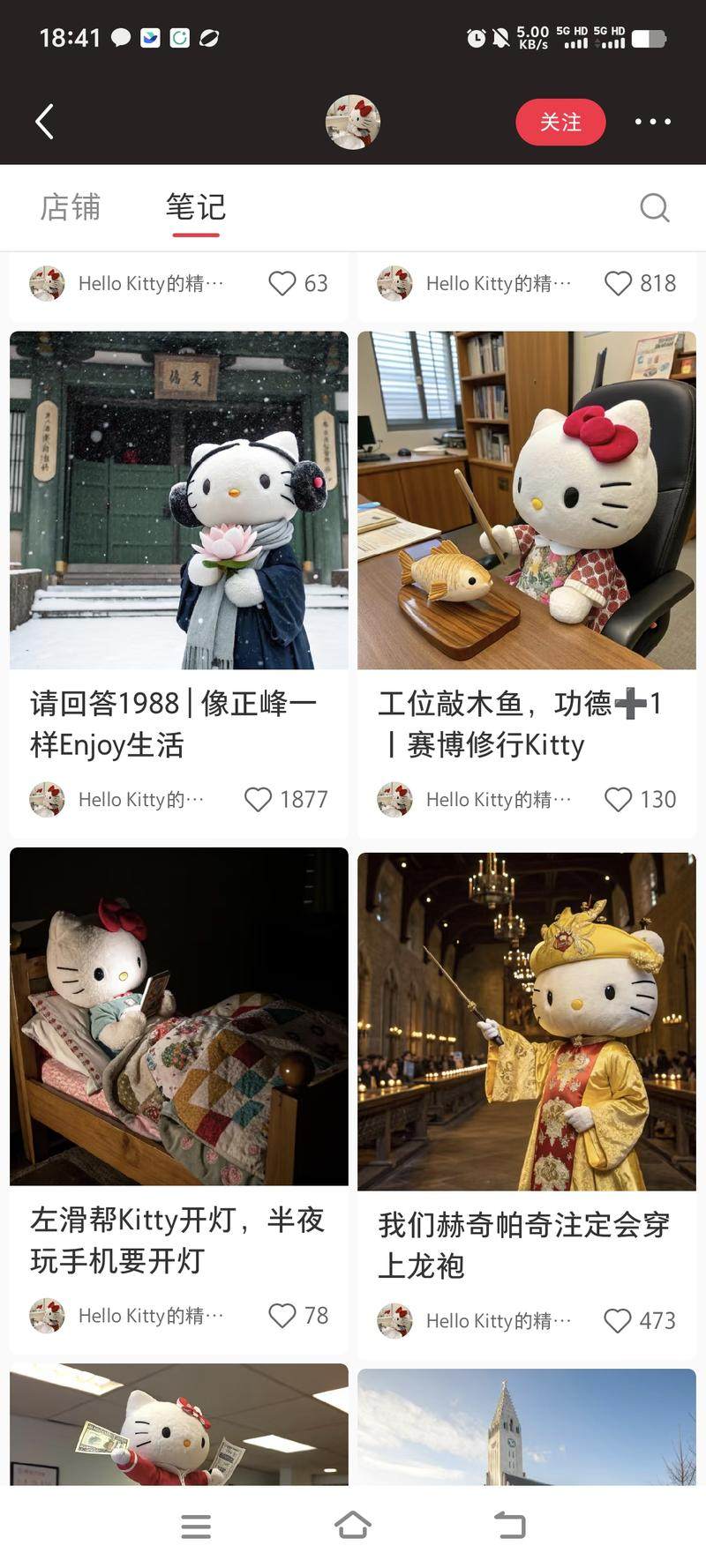This screenshot has height=1568, width=706.
Task: Open the 左滑帮Kitty开灯 note
Action: pyautogui.click(x=179, y=1016)
